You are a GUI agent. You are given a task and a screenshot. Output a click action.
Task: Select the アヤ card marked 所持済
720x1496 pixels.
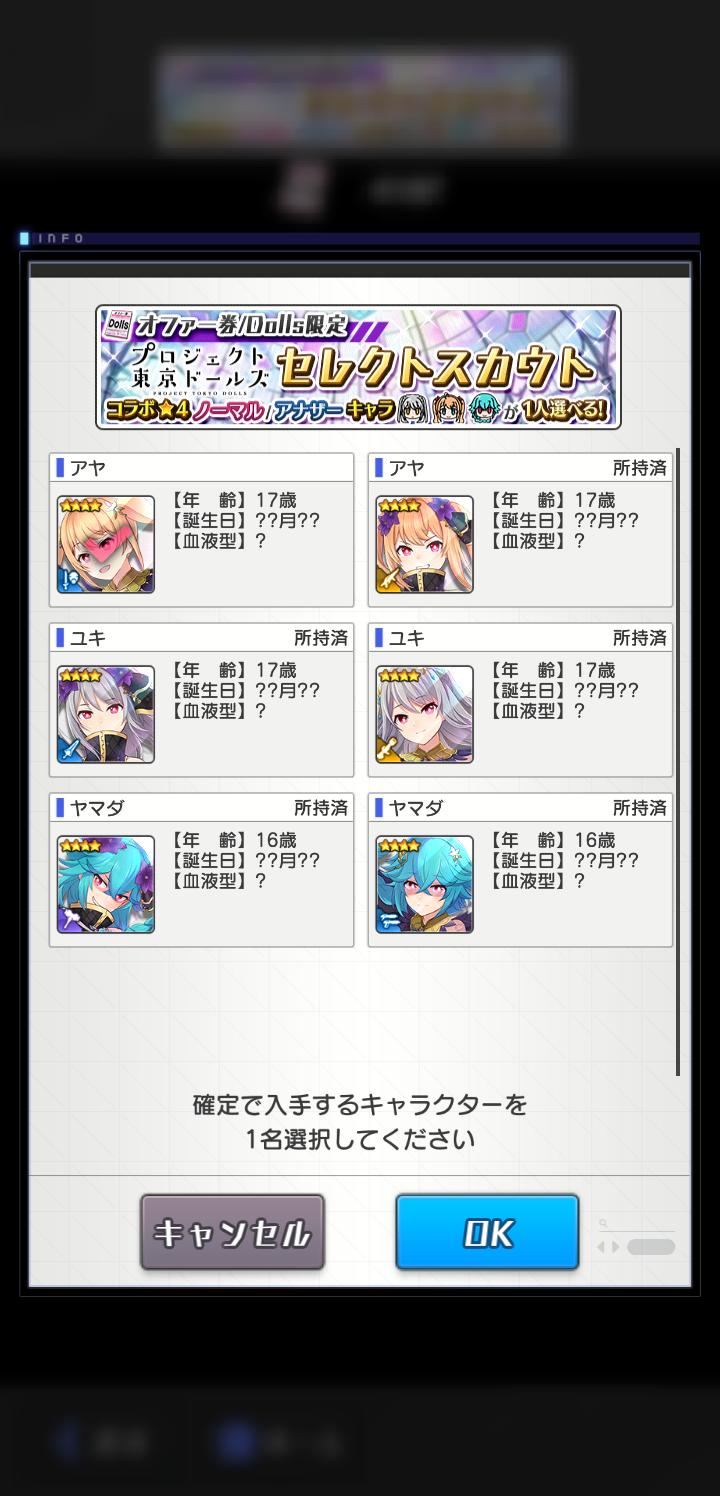click(x=520, y=530)
